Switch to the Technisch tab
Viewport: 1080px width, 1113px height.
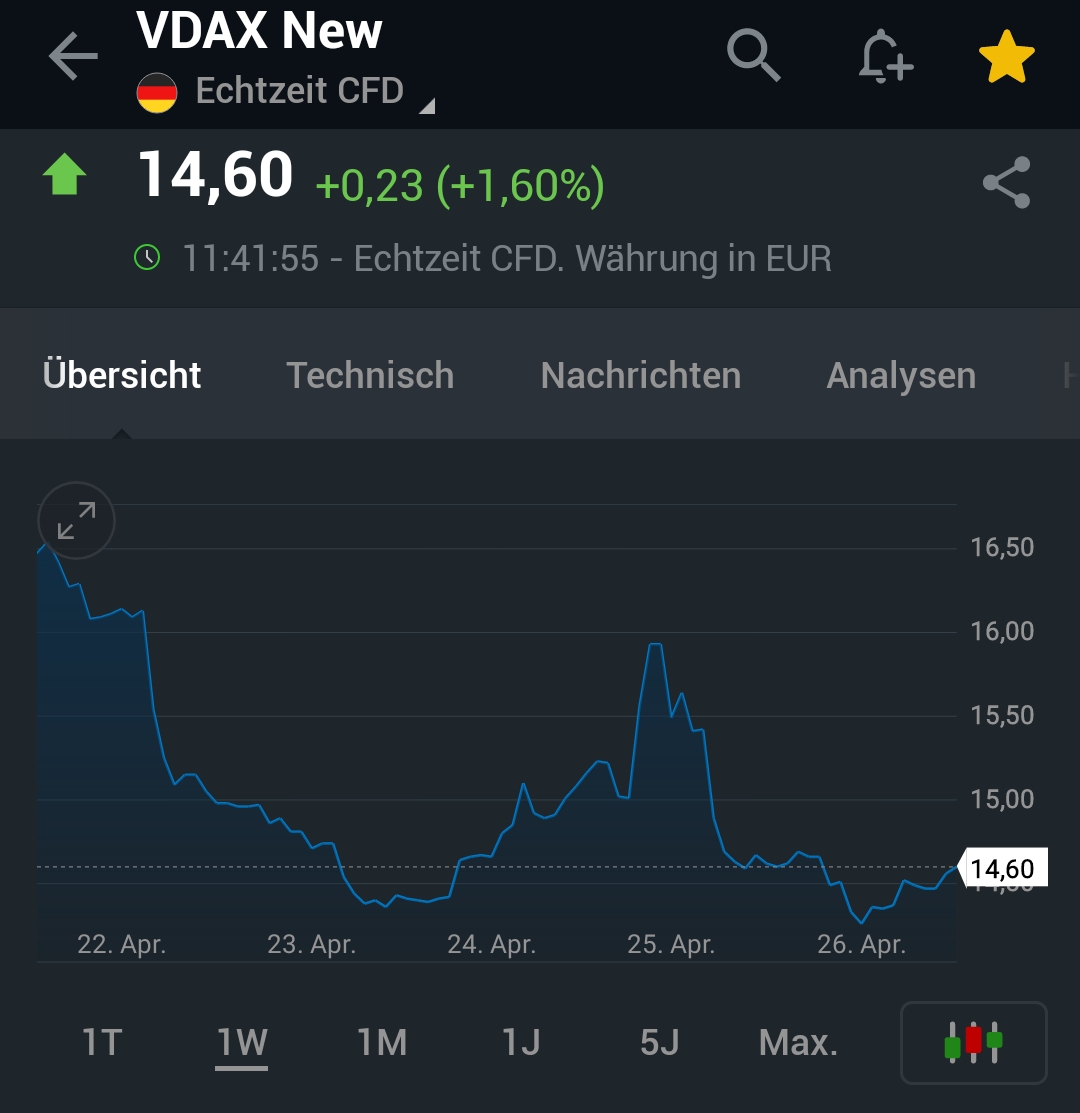point(370,375)
